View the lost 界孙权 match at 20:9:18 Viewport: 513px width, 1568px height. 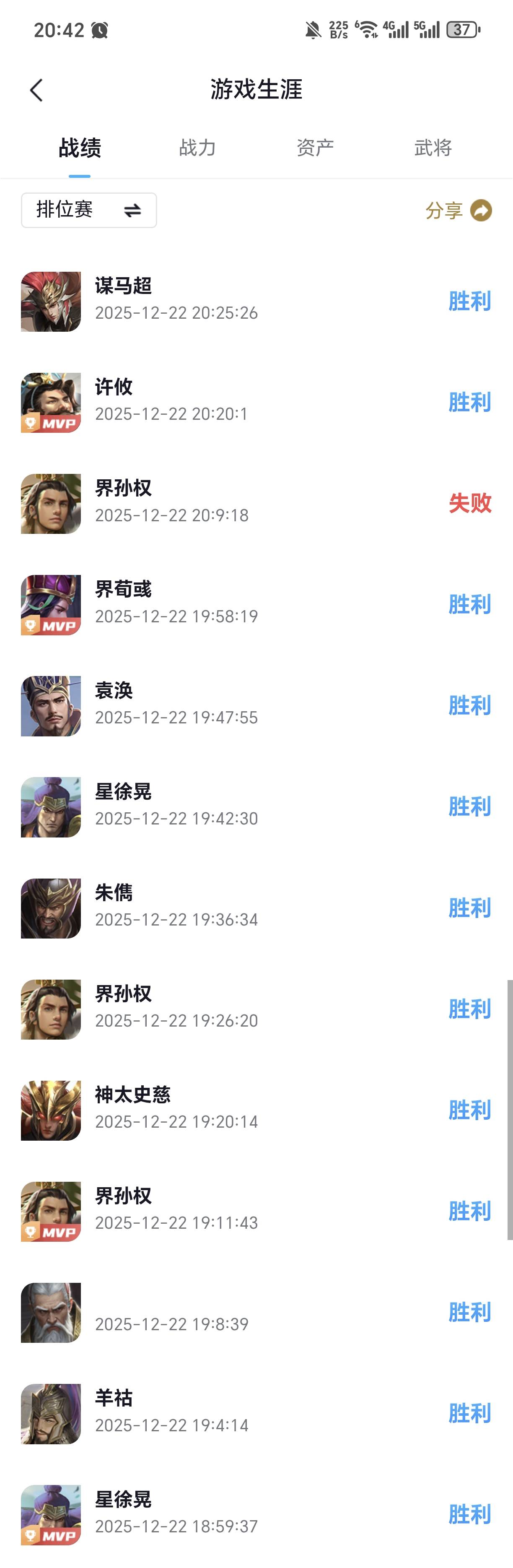(256, 503)
